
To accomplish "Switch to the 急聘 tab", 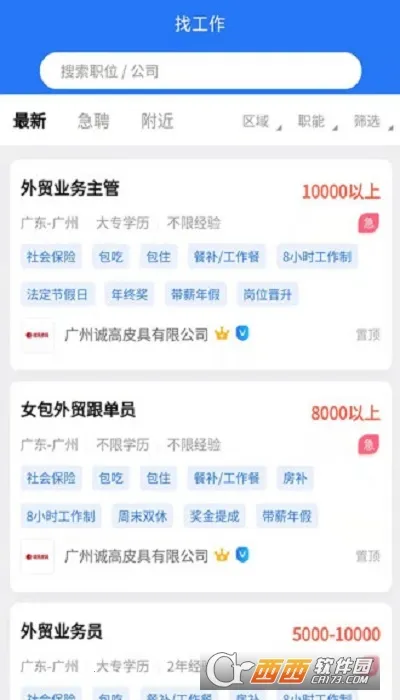I will (x=94, y=121).
